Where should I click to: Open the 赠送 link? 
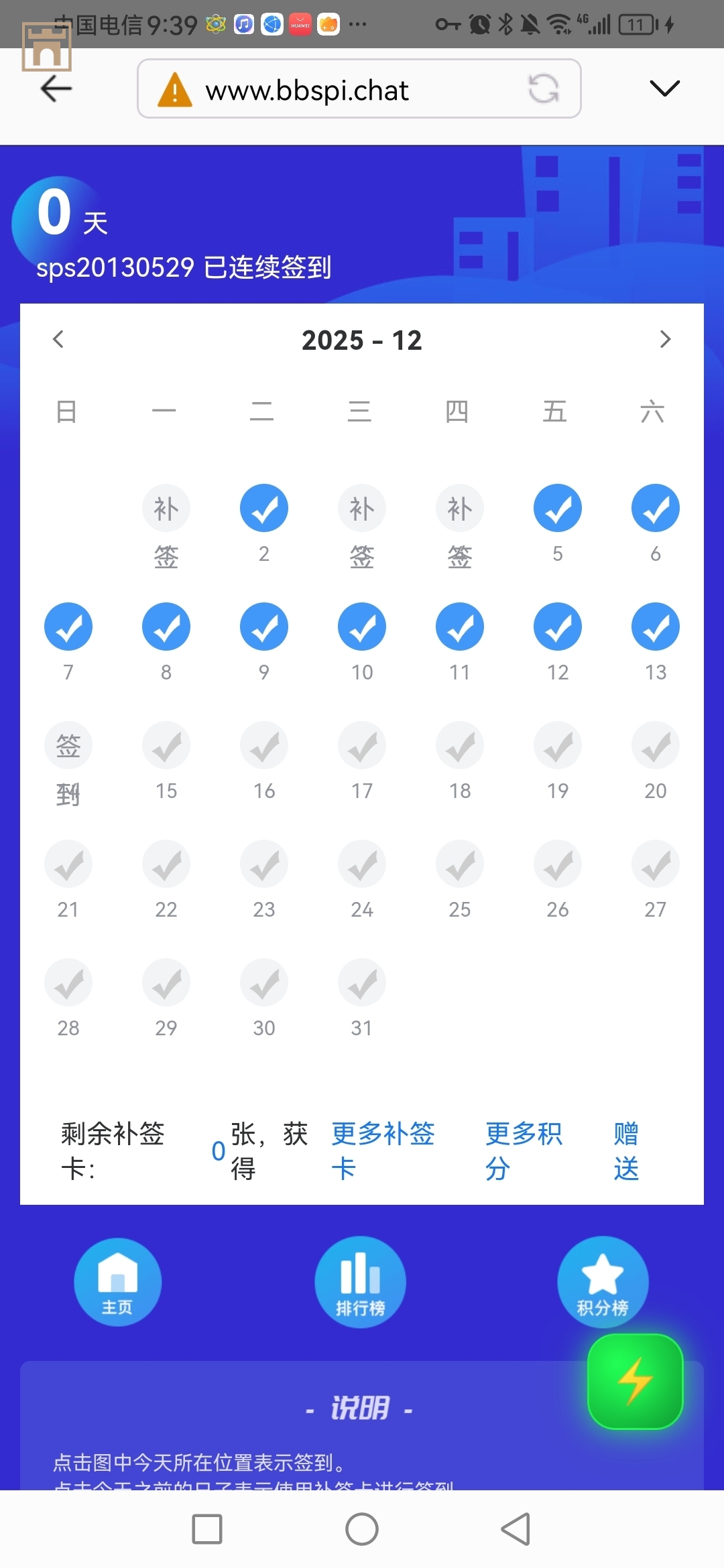[x=626, y=1151]
